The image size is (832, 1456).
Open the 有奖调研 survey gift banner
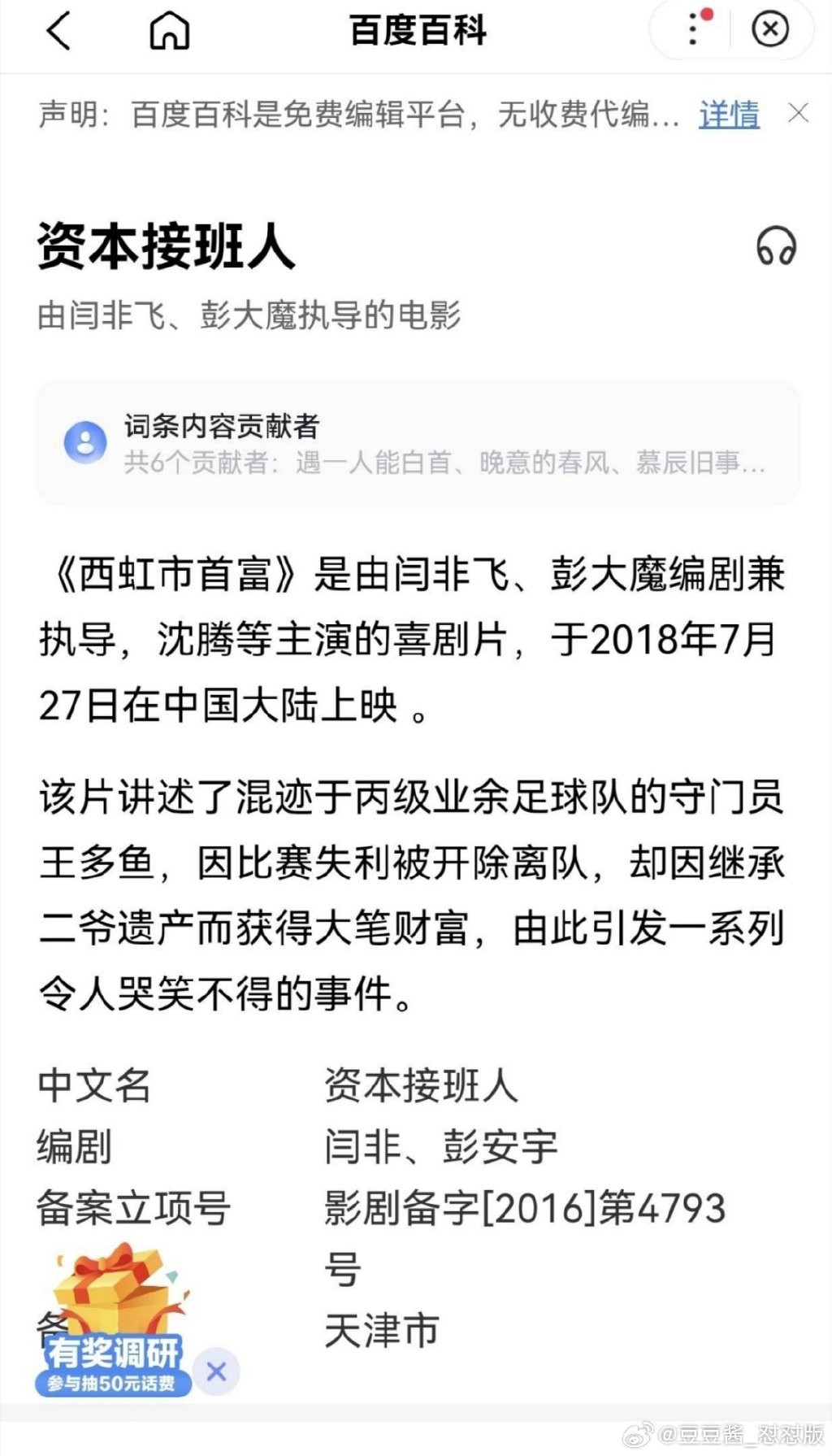coord(114,1321)
